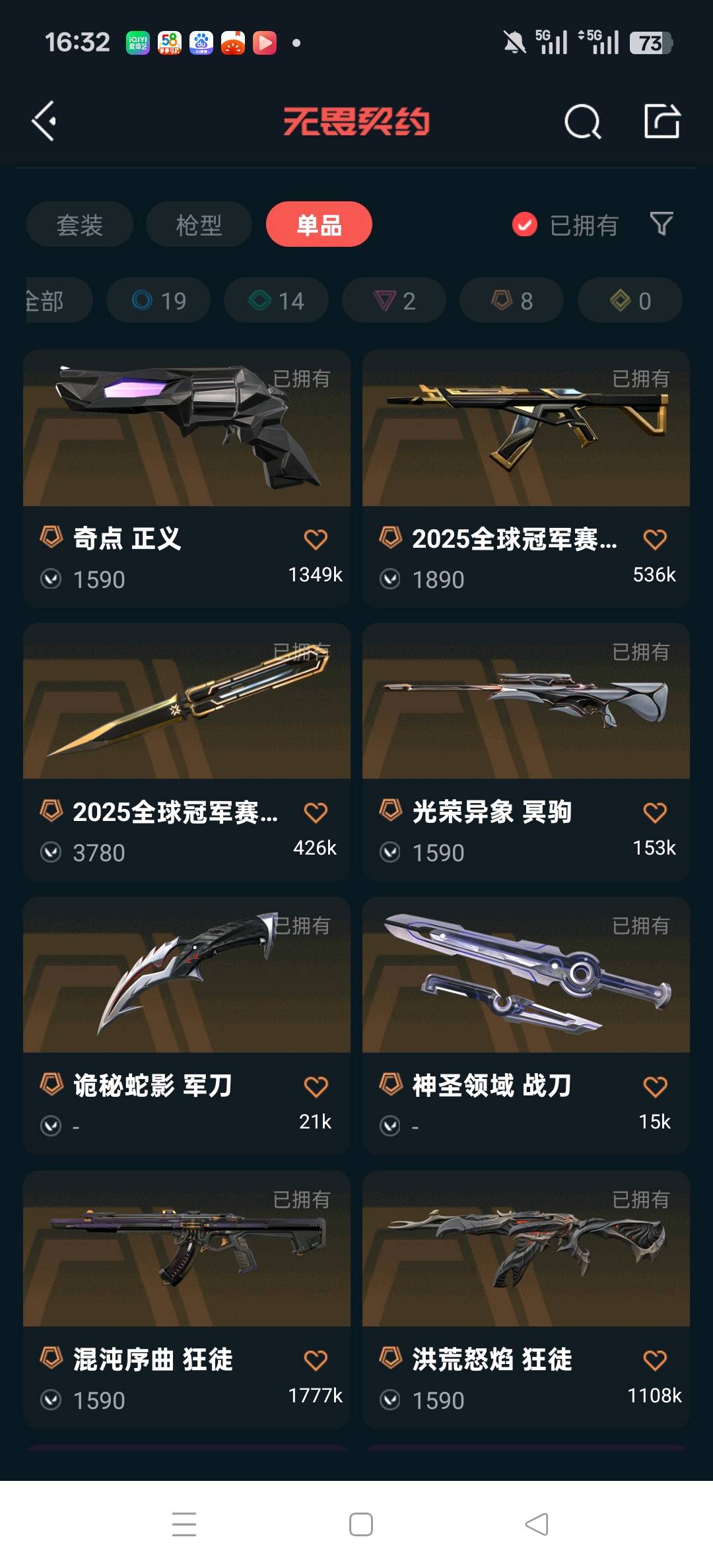Select the 单品 tab
The height and width of the screenshot is (1568, 713).
(x=319, y=224)
